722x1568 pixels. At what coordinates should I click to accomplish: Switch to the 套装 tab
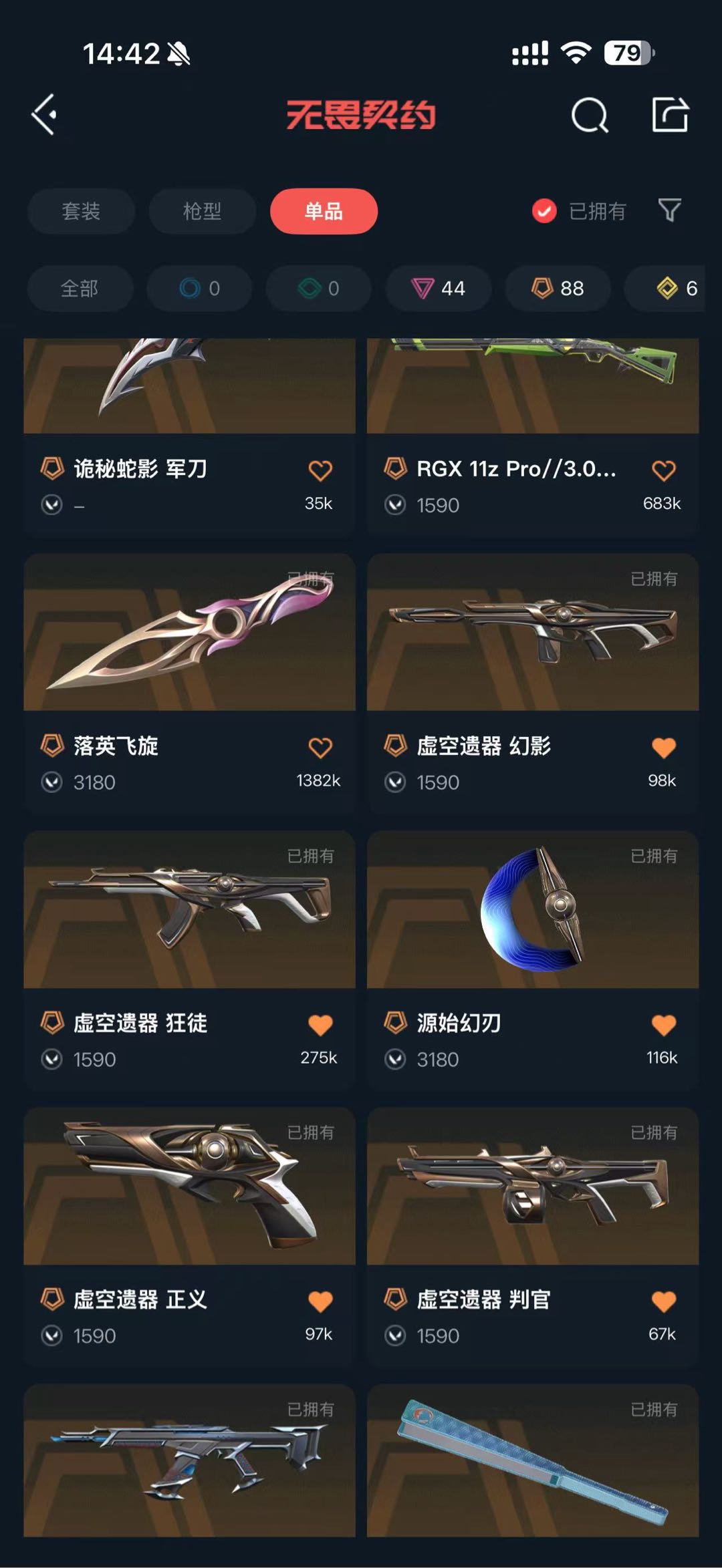(x=81, y=211)
